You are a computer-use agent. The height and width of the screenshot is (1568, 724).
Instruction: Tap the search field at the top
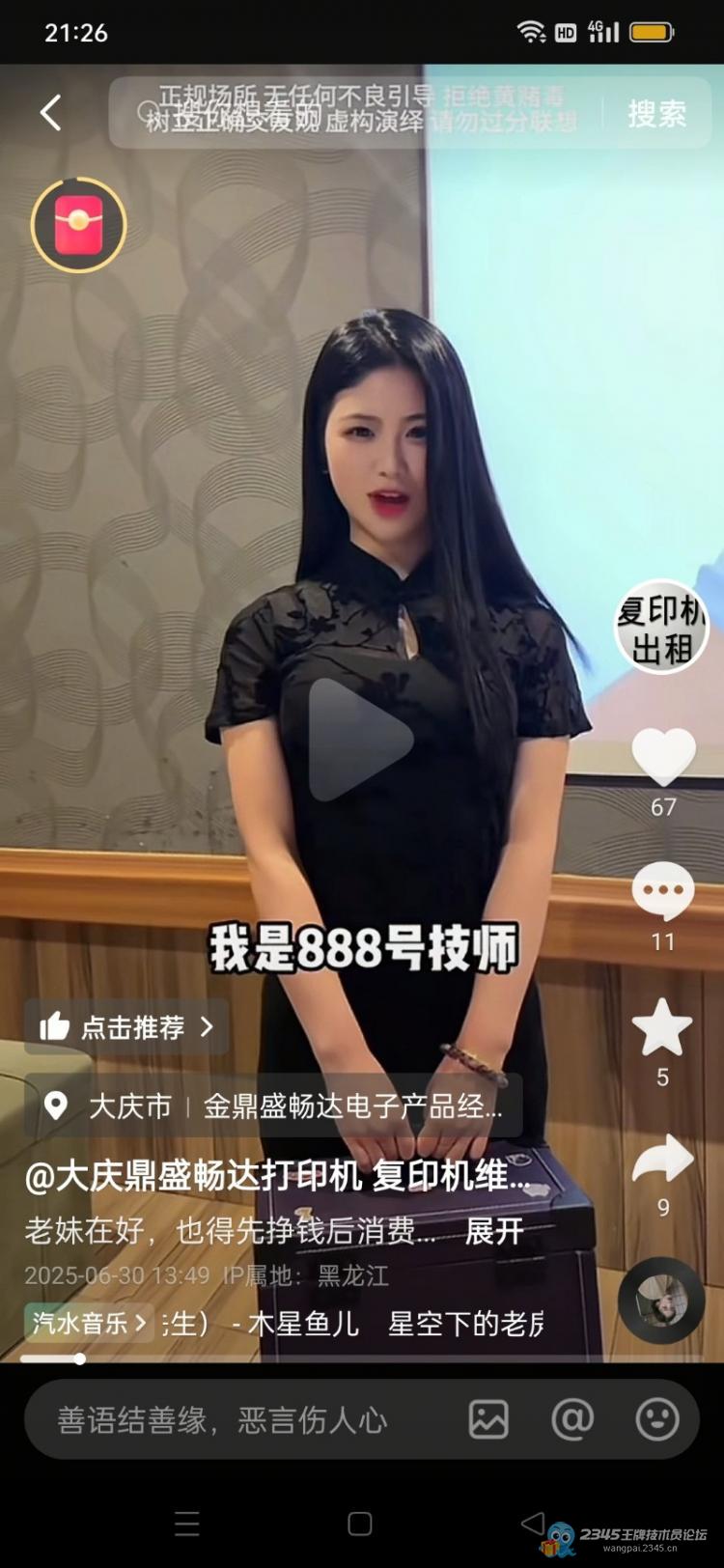357,113
